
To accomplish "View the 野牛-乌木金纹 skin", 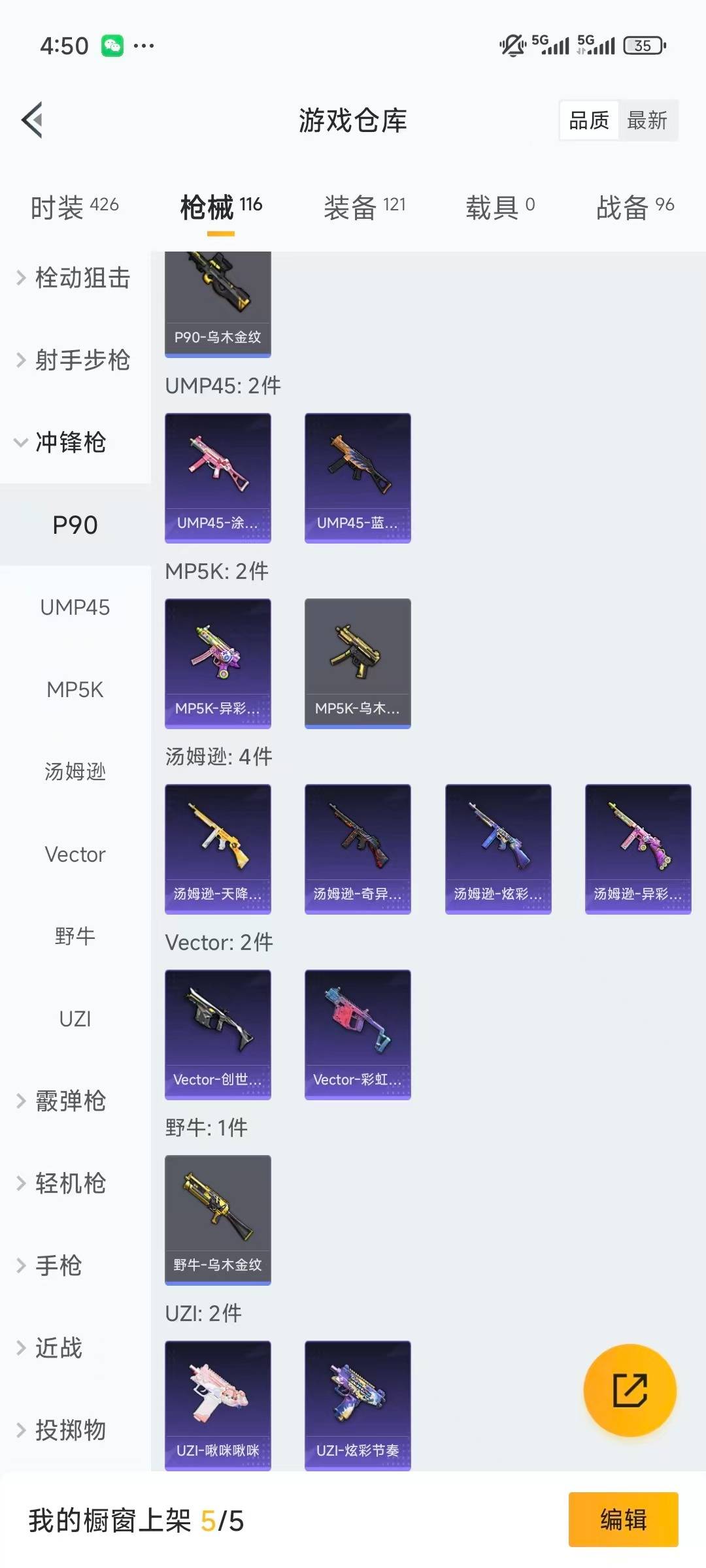I will pos(218,1219).
